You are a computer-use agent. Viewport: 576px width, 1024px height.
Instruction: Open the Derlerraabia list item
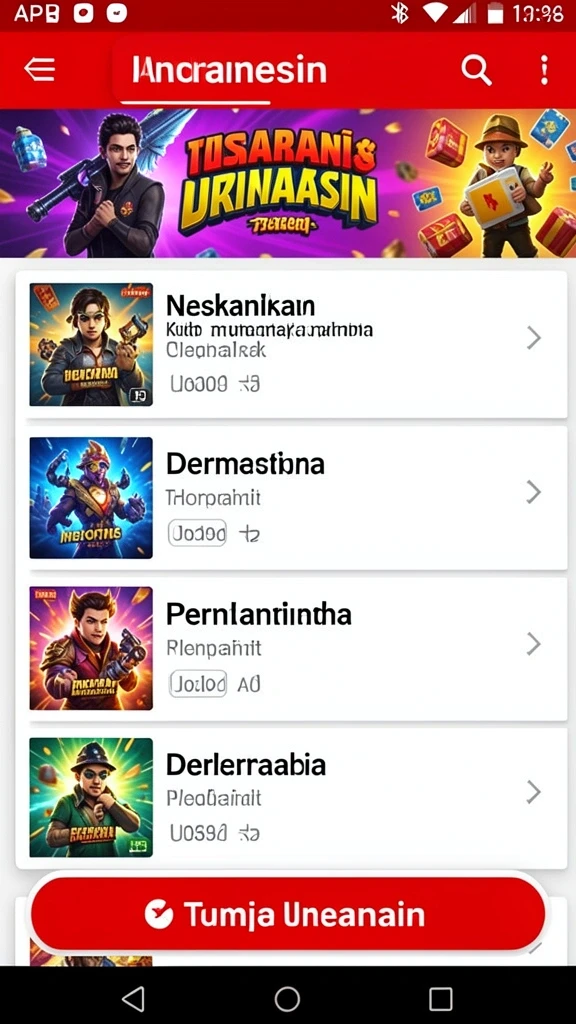[x=291, y=797]
